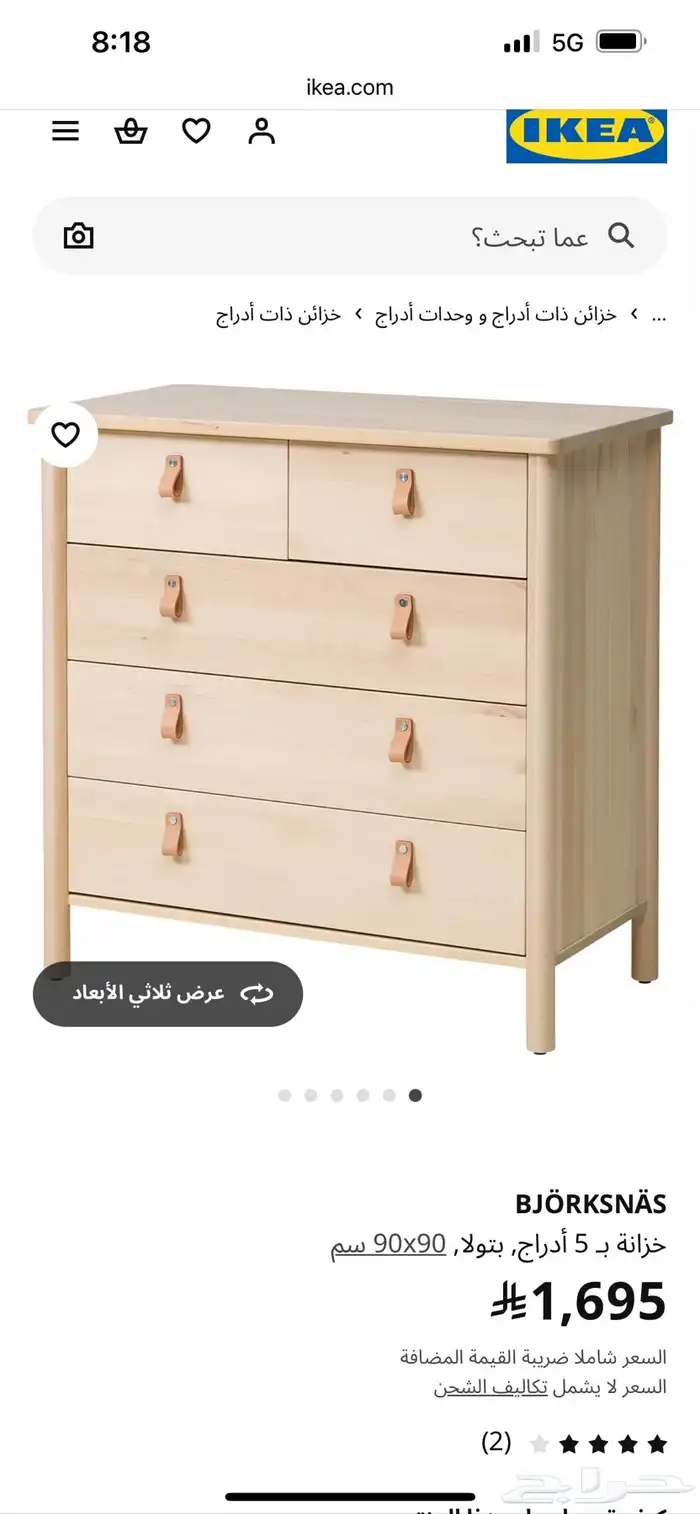Image resolution: width=700 pixels, height=1514 pixels.
Task: Open breadcrumb خزائن ذات أدراج و وحدات أدراج
Action: pos(495,315)
